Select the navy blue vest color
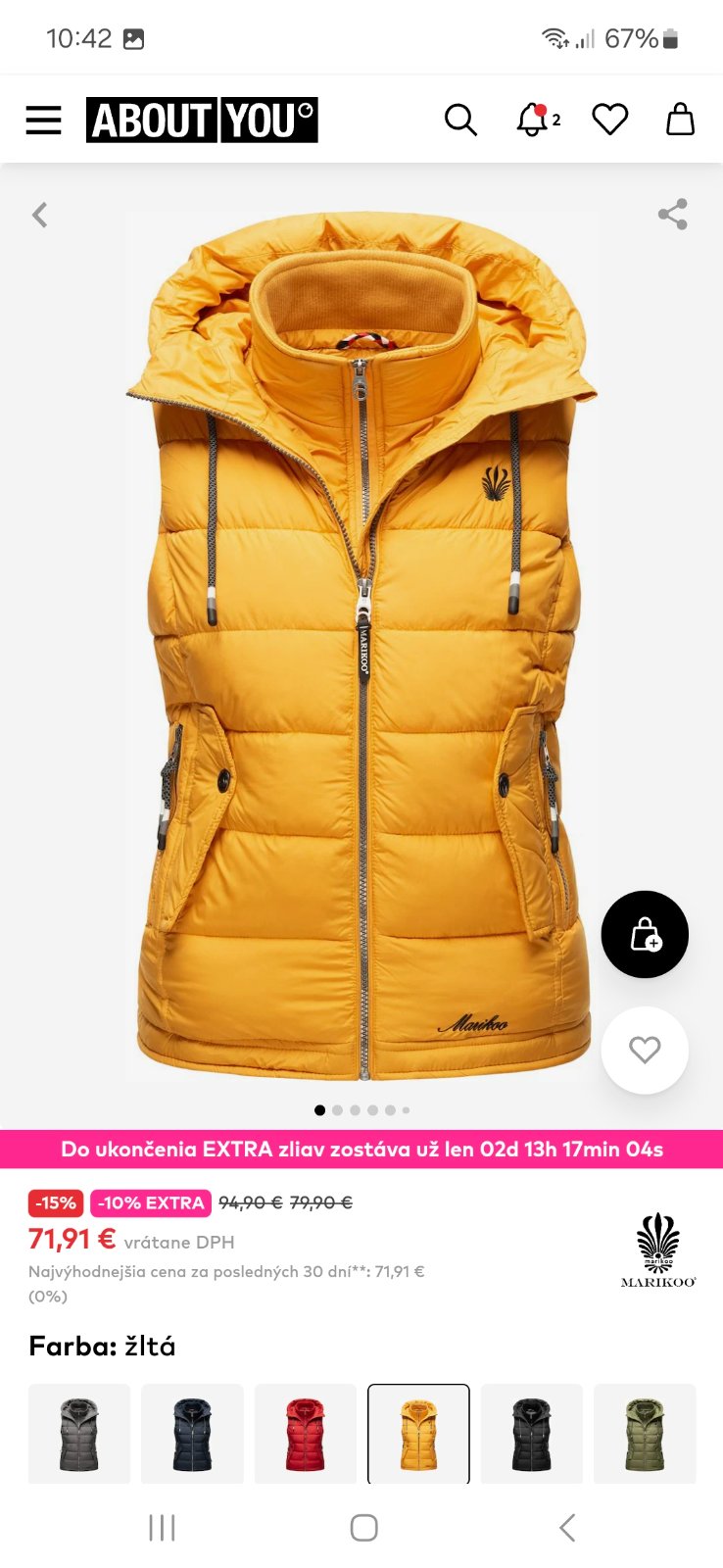723x1568 pixels. point(192,1434)
